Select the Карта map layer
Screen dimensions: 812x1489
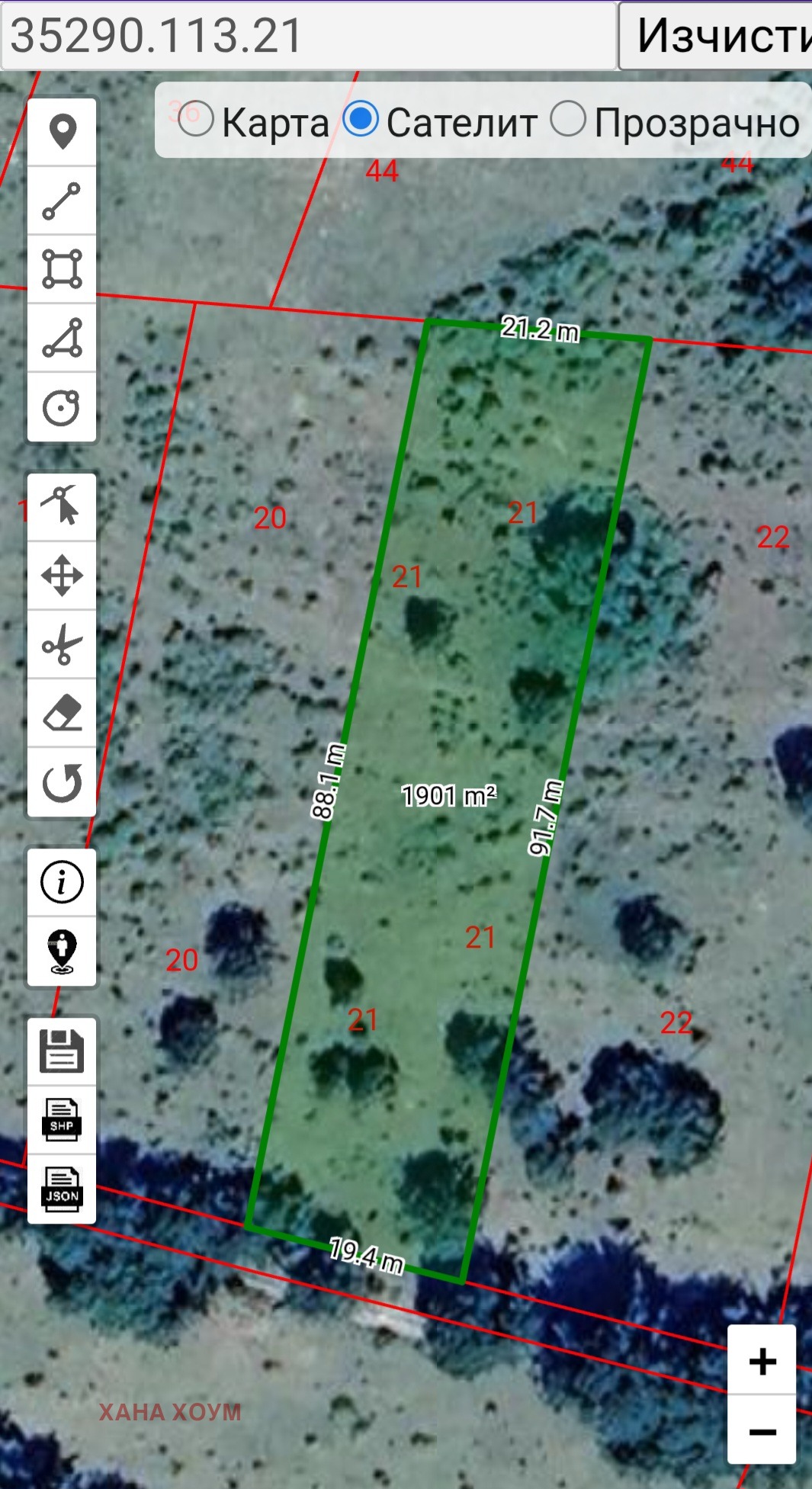[195, 120]
